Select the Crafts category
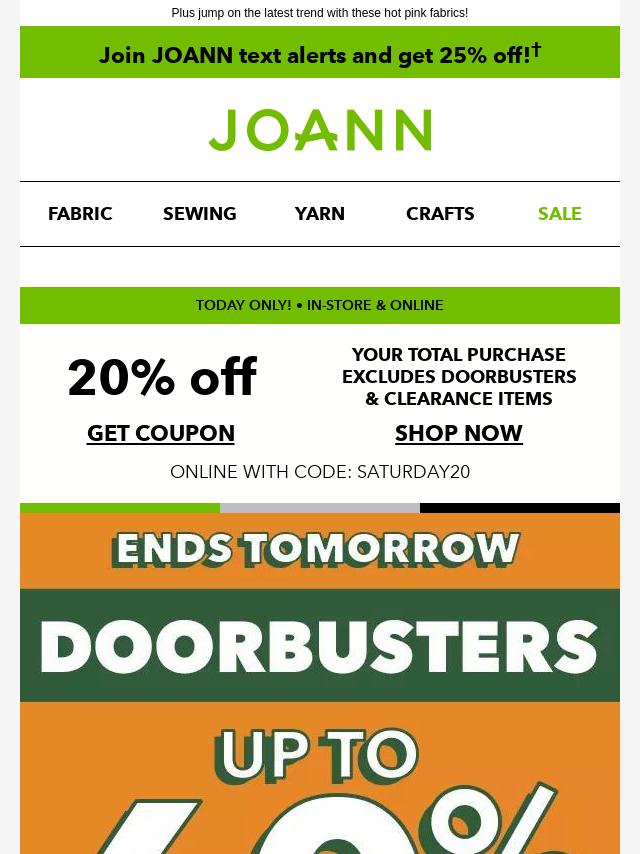The width and height of the screenshot is (640, 854). 440,213
